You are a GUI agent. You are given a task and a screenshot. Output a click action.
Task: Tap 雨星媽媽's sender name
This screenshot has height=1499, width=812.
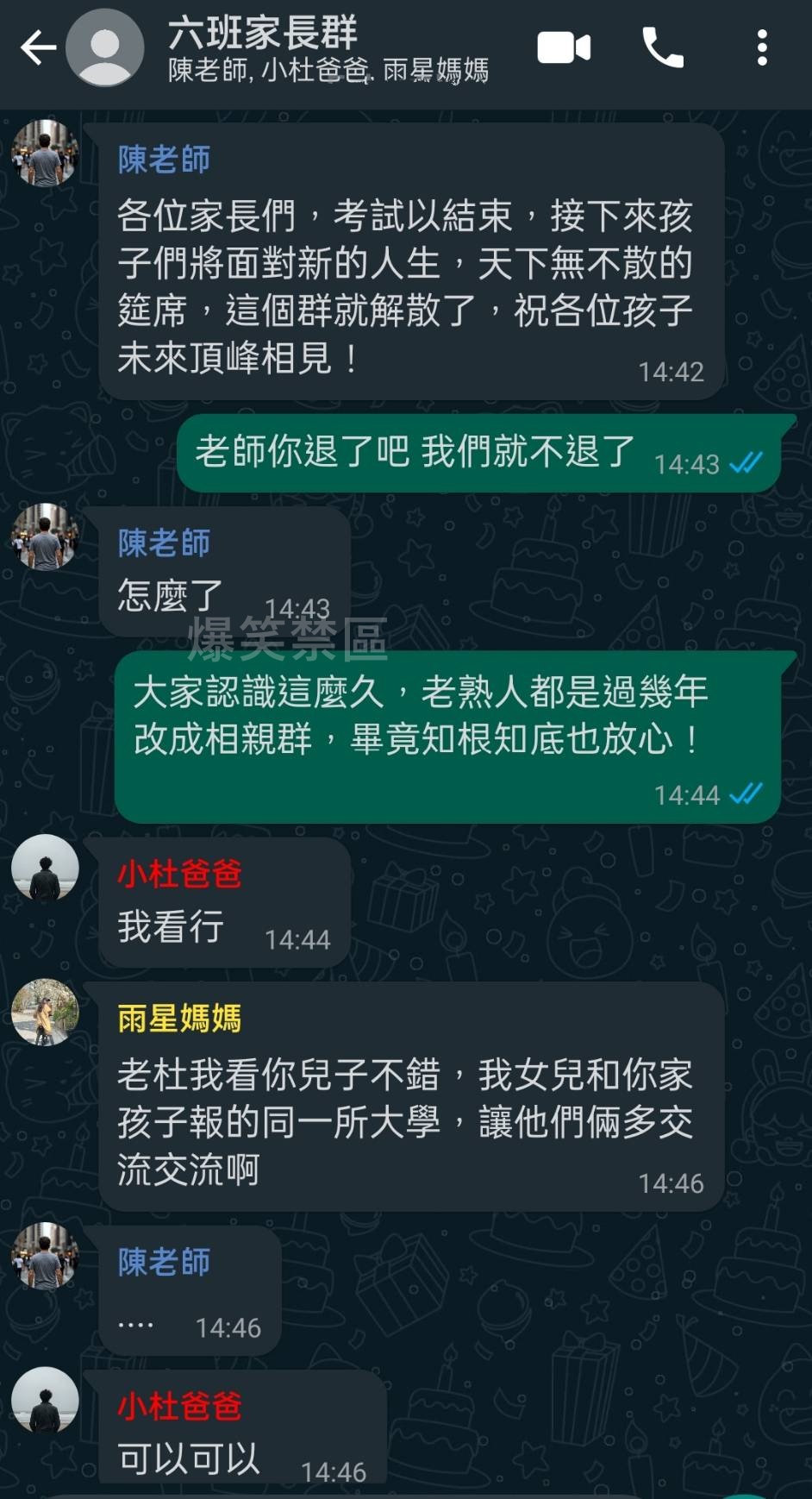pos(179,1019)
